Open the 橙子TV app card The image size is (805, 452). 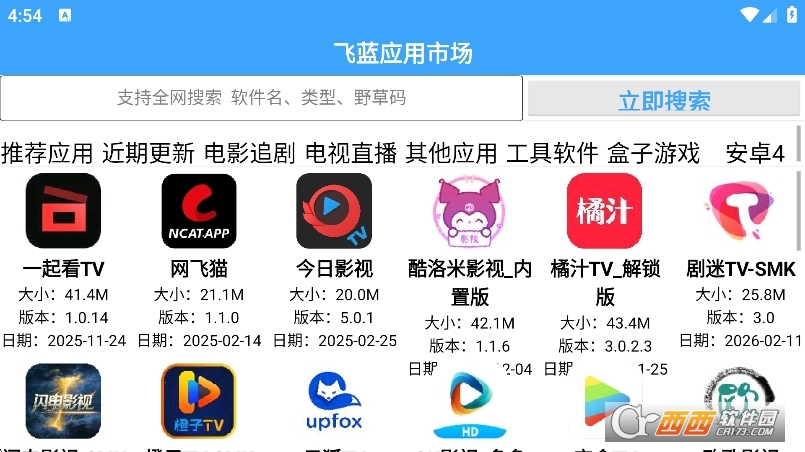199,402
